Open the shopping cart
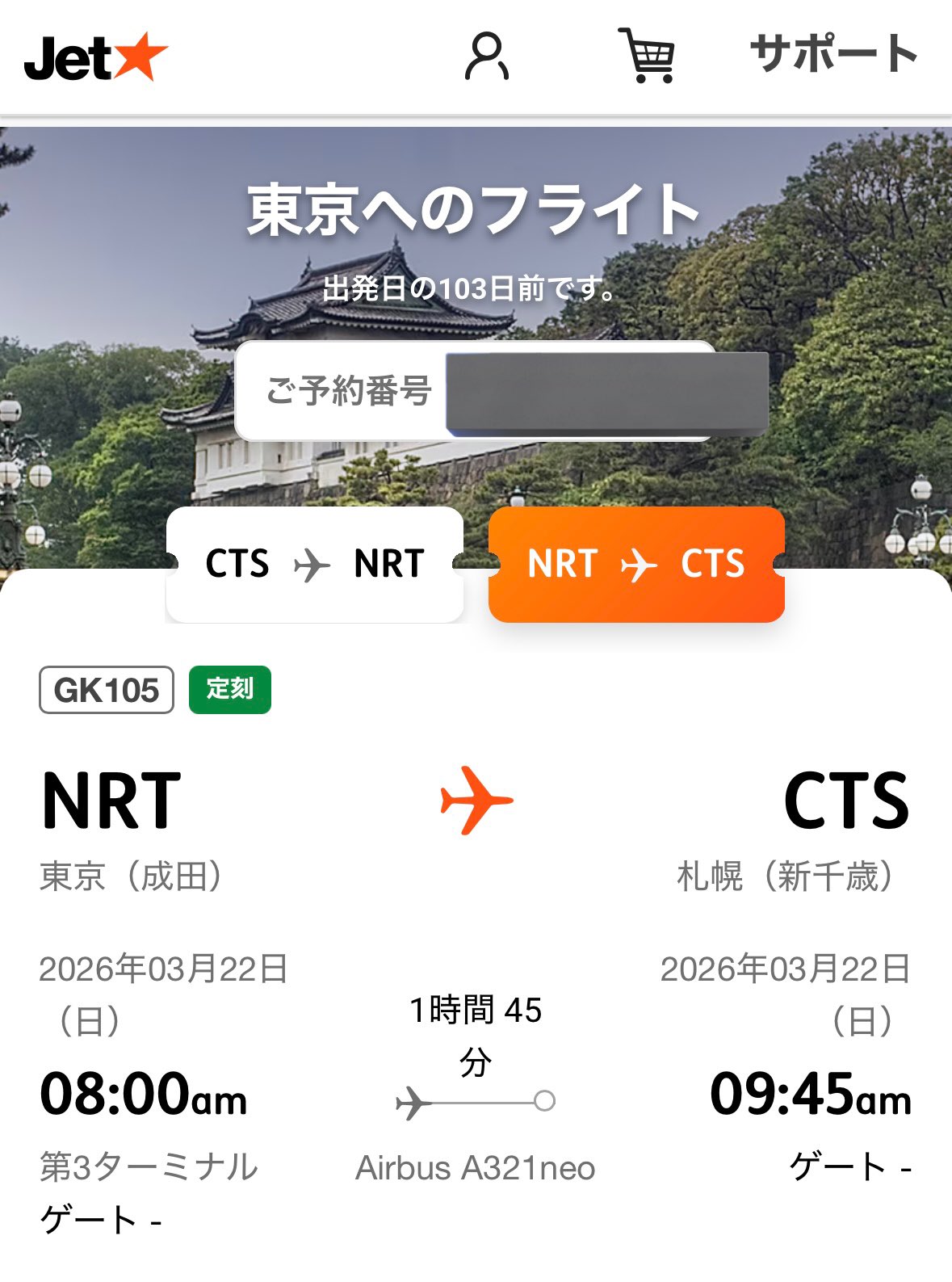952x1282 pixels. tap(646, 55)
